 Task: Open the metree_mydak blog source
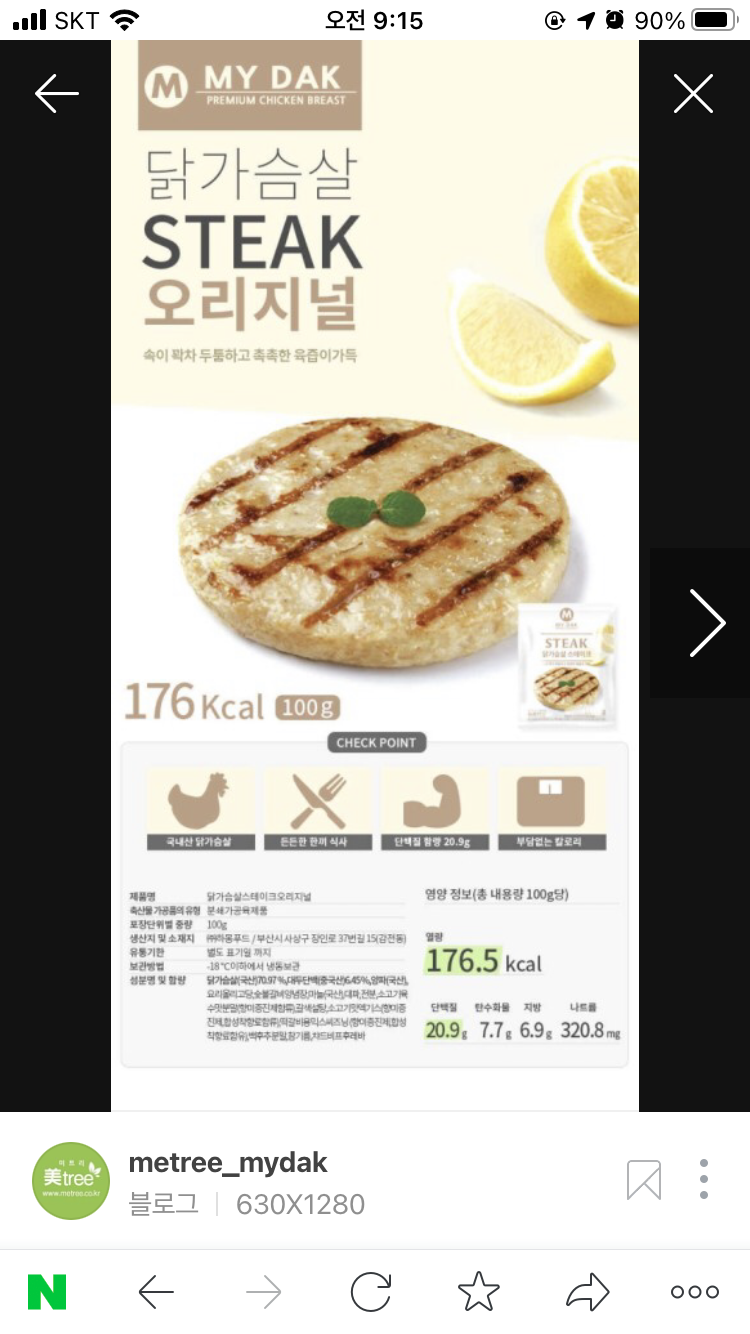click(228, 1163)
